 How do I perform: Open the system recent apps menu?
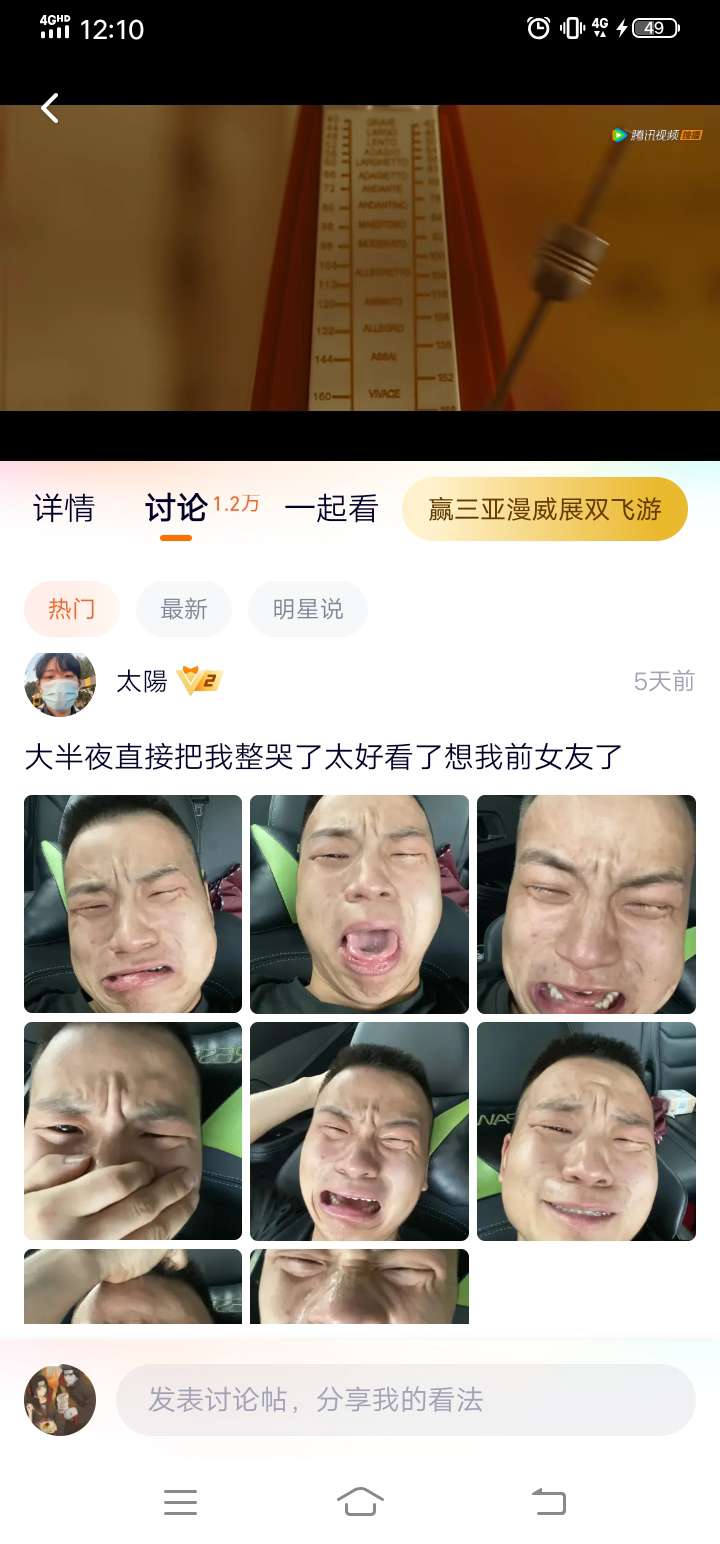click(x=180, y=1502)
